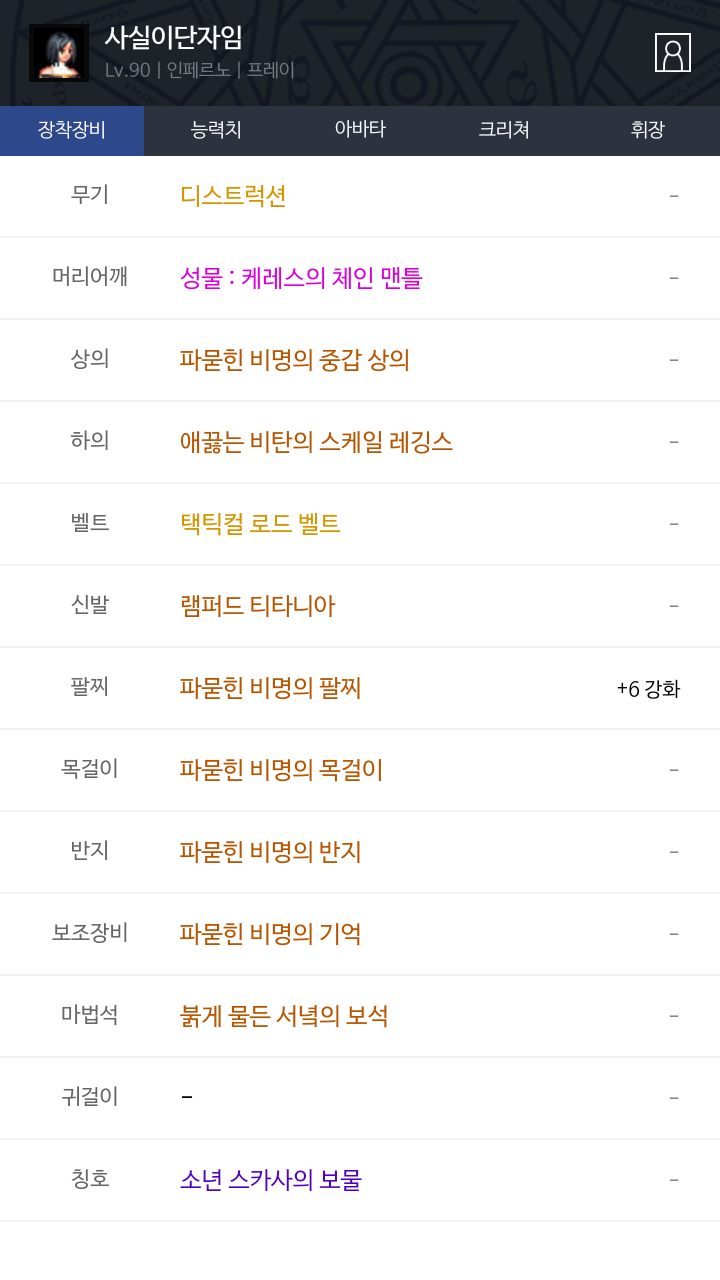View title 소년 스카사의 보물
Screen dimensions: 720x1280
point(270,1179)
